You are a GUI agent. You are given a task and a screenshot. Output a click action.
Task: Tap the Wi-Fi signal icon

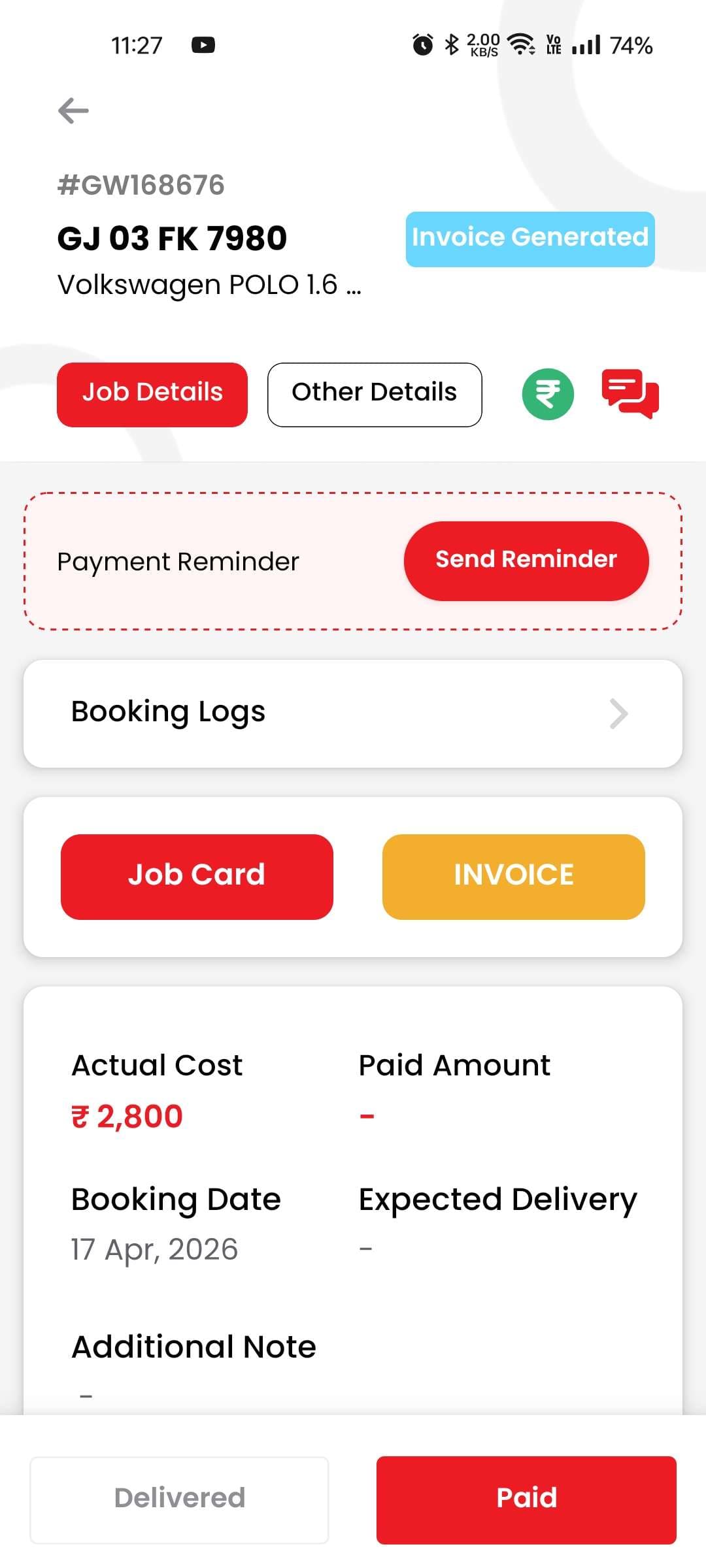[x=520, y=44]
